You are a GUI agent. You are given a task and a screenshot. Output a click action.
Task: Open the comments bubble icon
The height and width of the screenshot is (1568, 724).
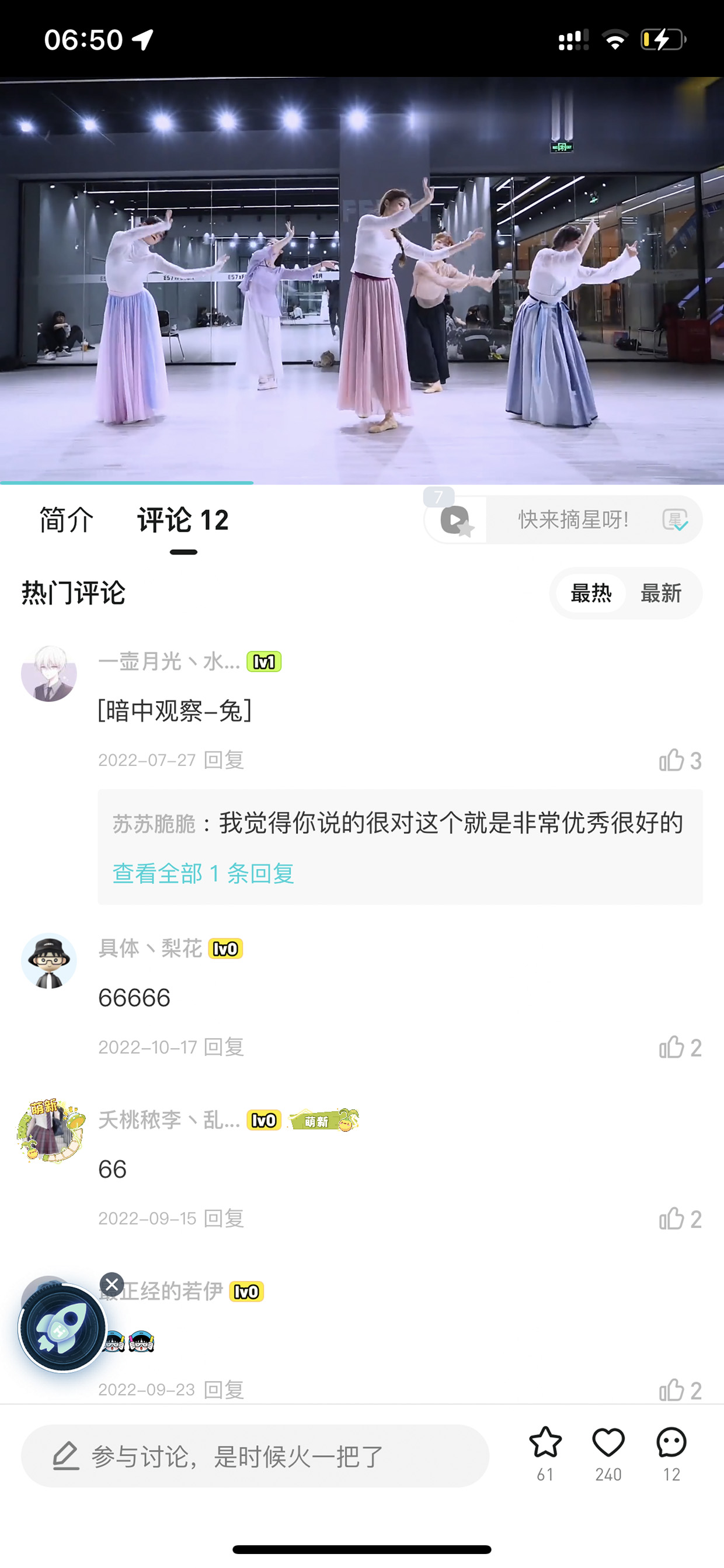click(671, 1453)
